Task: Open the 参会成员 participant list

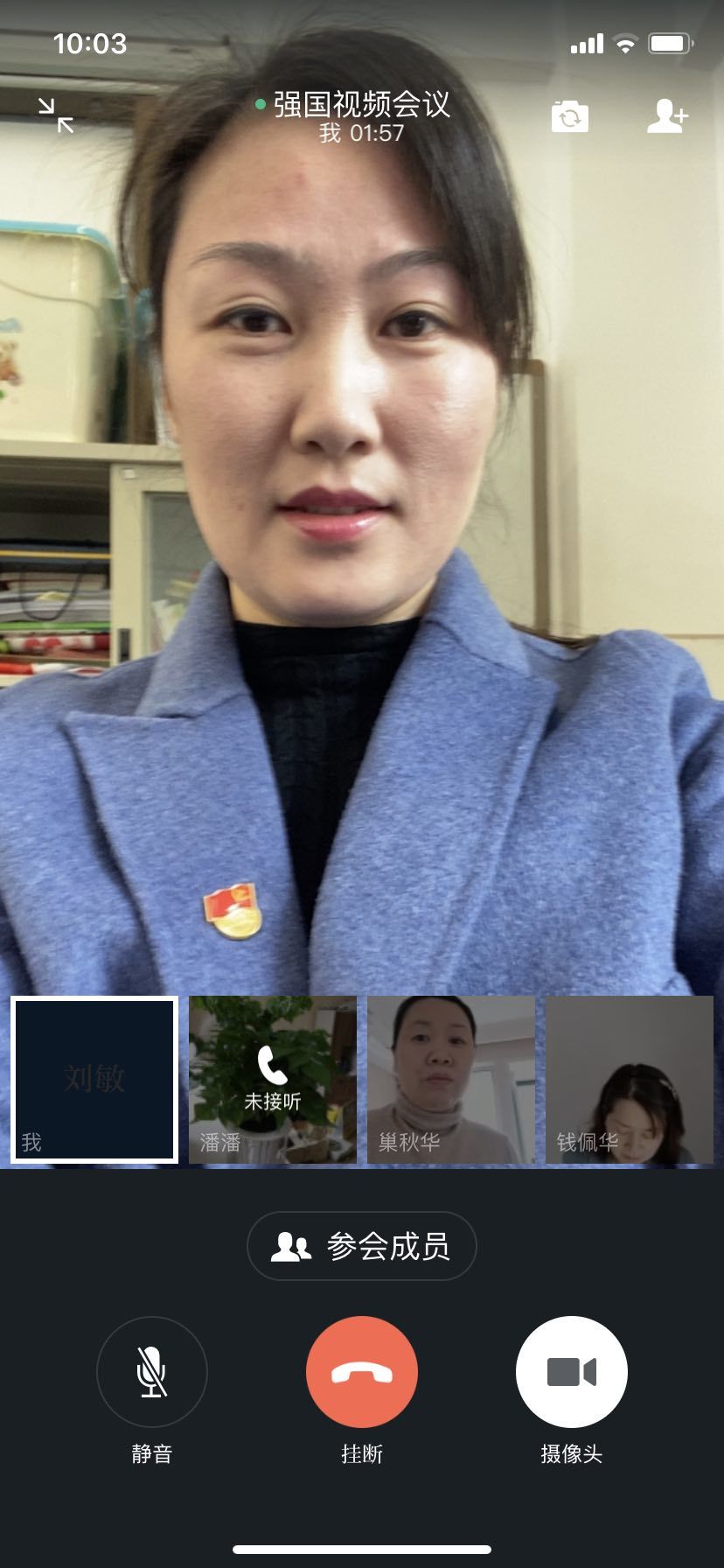Action: (x=362, y=1245)
